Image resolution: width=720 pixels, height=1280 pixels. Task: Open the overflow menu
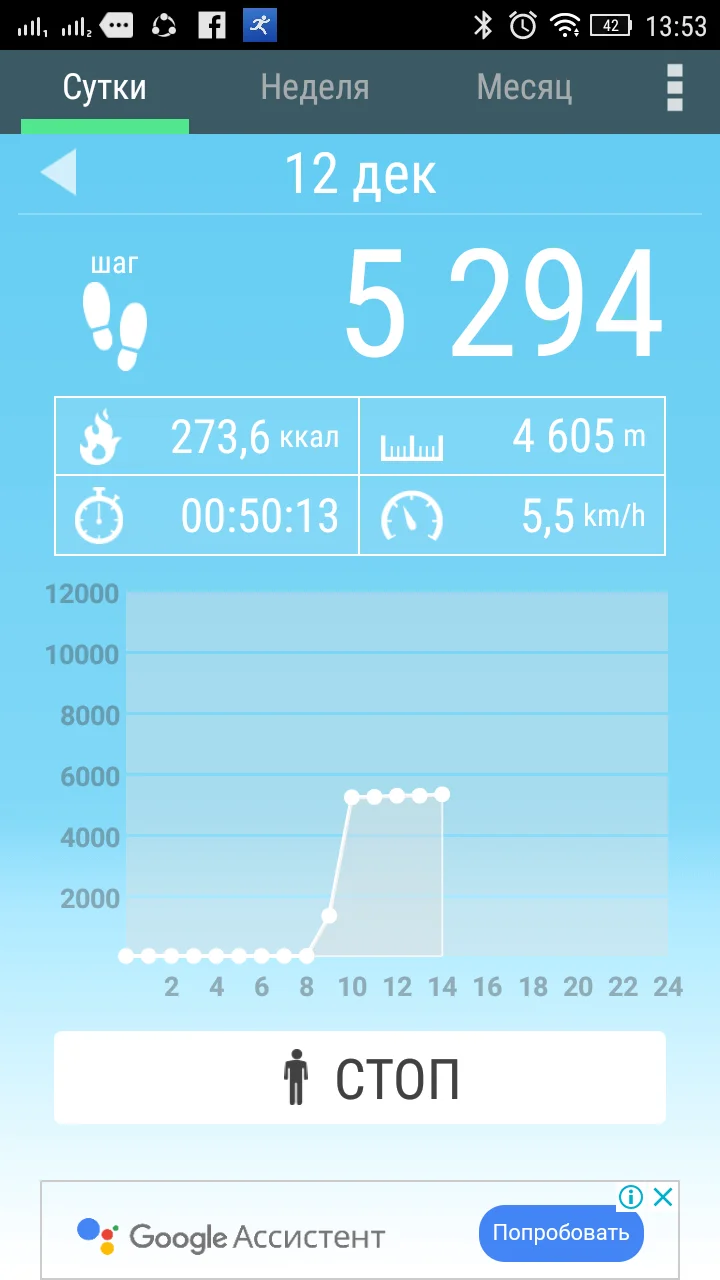point(675,88)
